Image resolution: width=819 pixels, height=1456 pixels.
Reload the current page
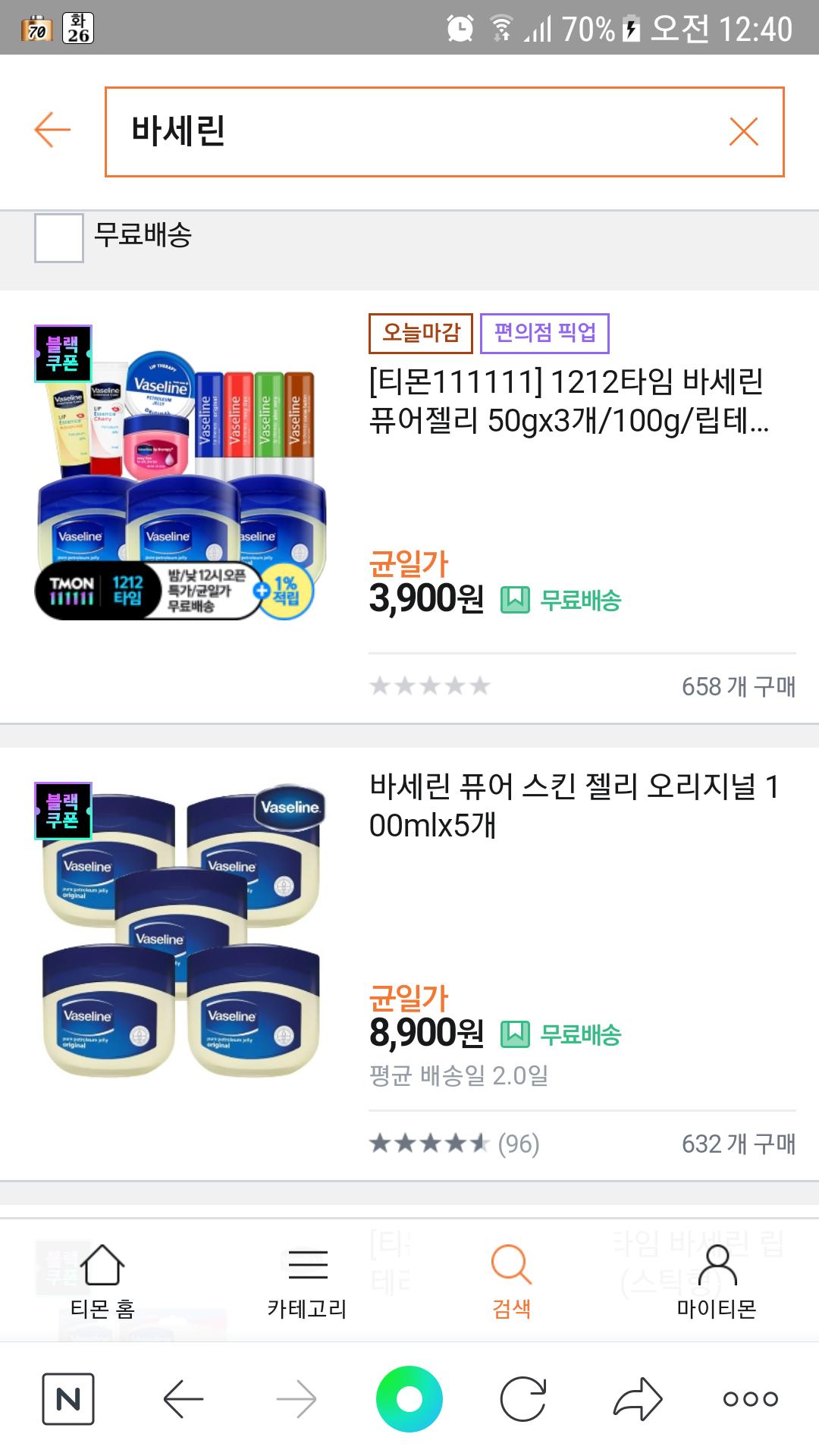[x=523, y=1399]
